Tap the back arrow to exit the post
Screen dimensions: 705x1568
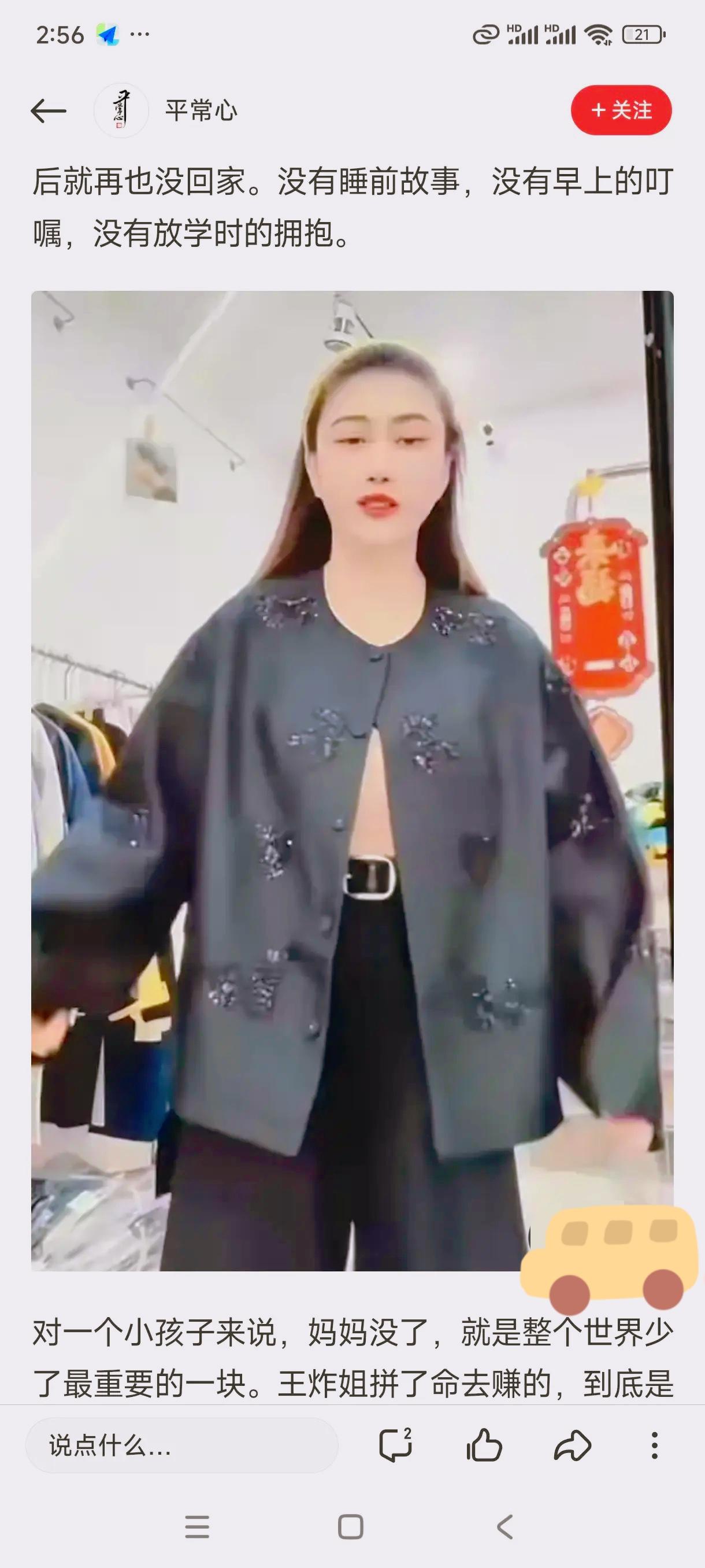pos(47,110)
